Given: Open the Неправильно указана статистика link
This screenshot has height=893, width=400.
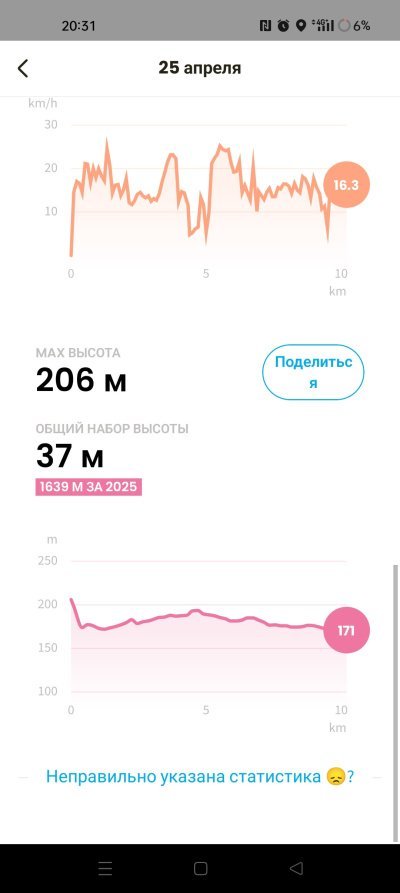Looking at the screenshot, I should point(200,776).
